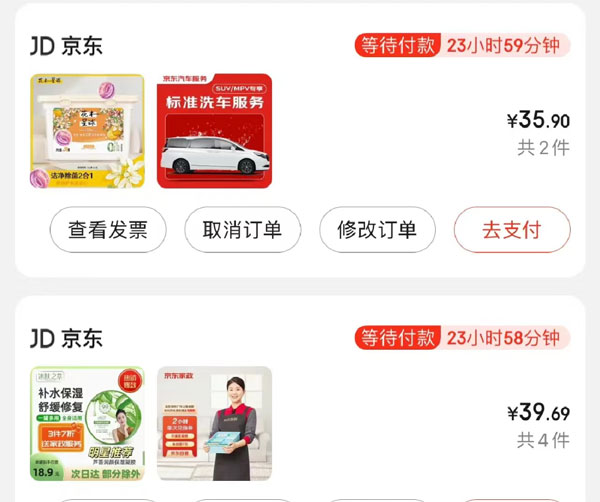This screenshot has width=600, height=502.
Task: Pay for the ¥35.90 order via 去支付
Action: click(512, 230)
